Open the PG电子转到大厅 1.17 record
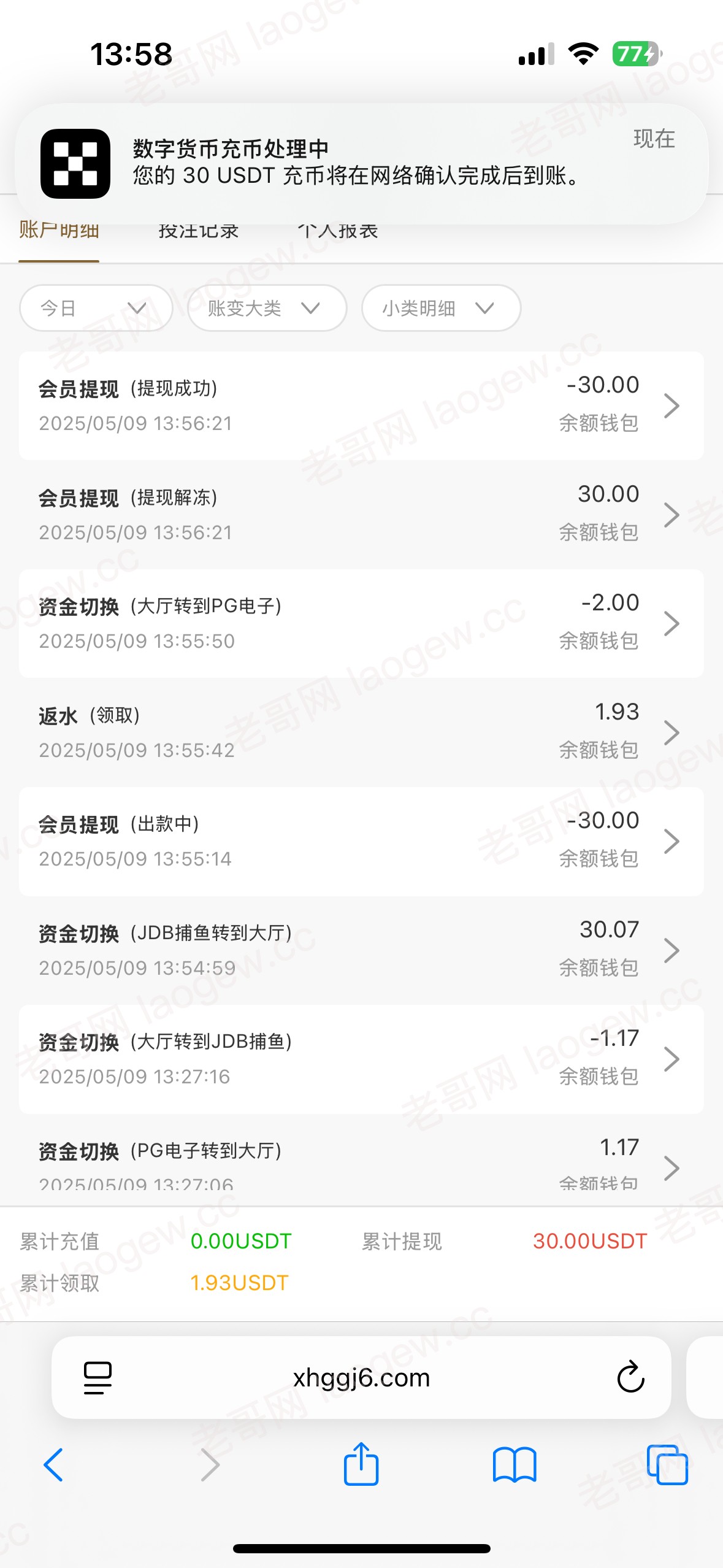This screenshot has height=1568, width=723. tap(361, 1161)
